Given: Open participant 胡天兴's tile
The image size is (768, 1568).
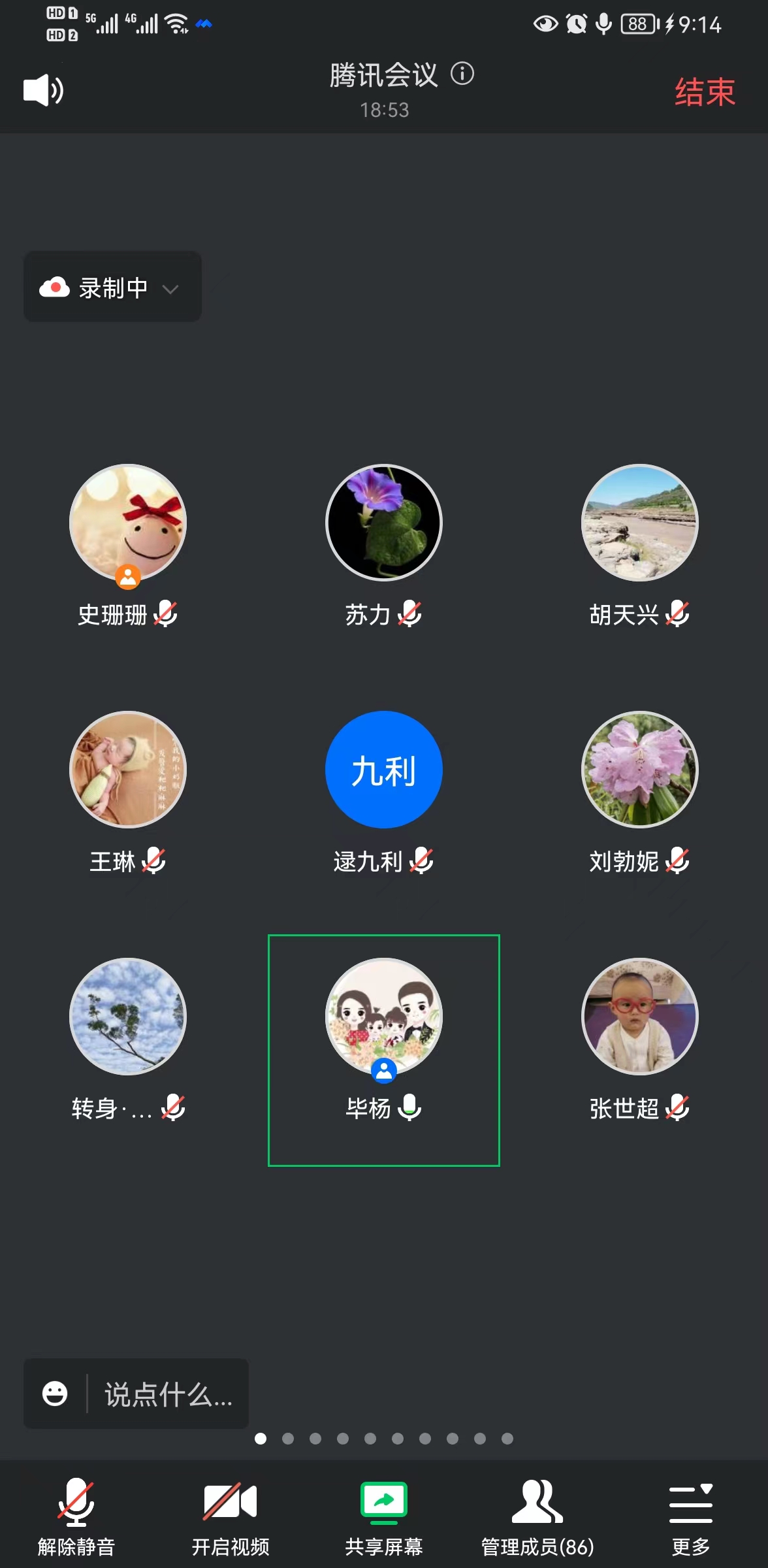Looking at the screenshot, I should [640, 523].
